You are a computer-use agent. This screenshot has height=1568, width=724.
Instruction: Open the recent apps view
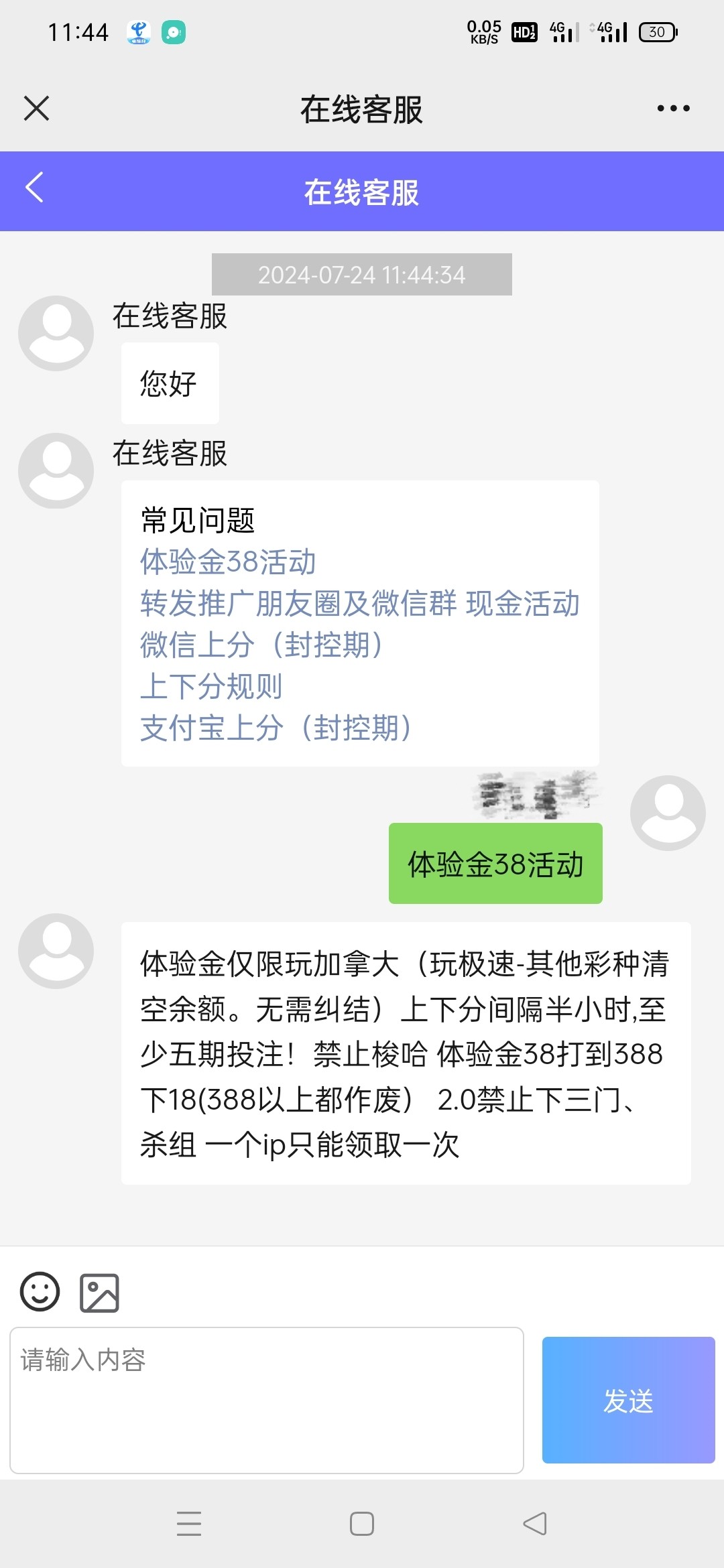(189, 1524)
